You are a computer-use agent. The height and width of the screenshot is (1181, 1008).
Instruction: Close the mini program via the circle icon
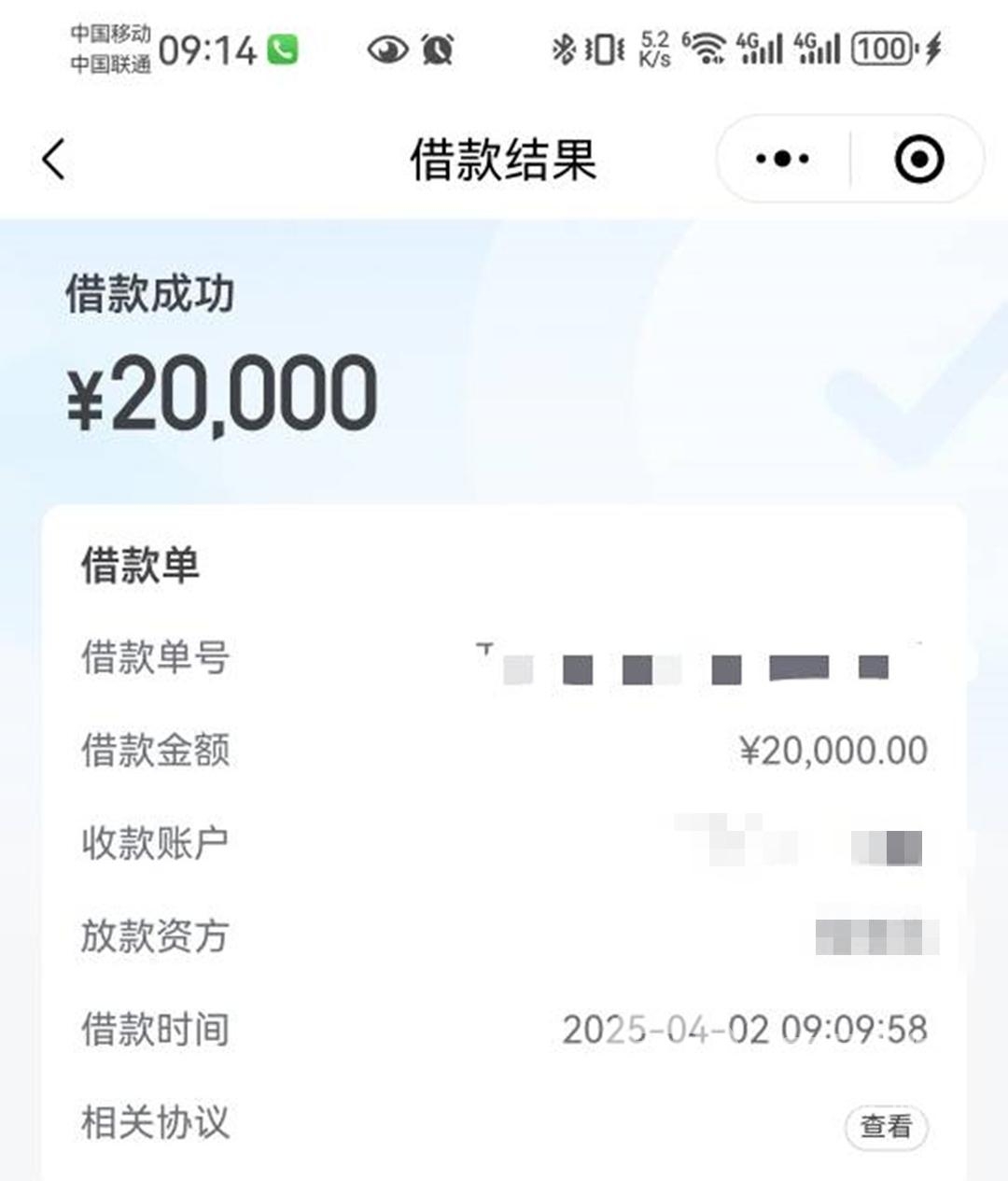pos(918,159)
